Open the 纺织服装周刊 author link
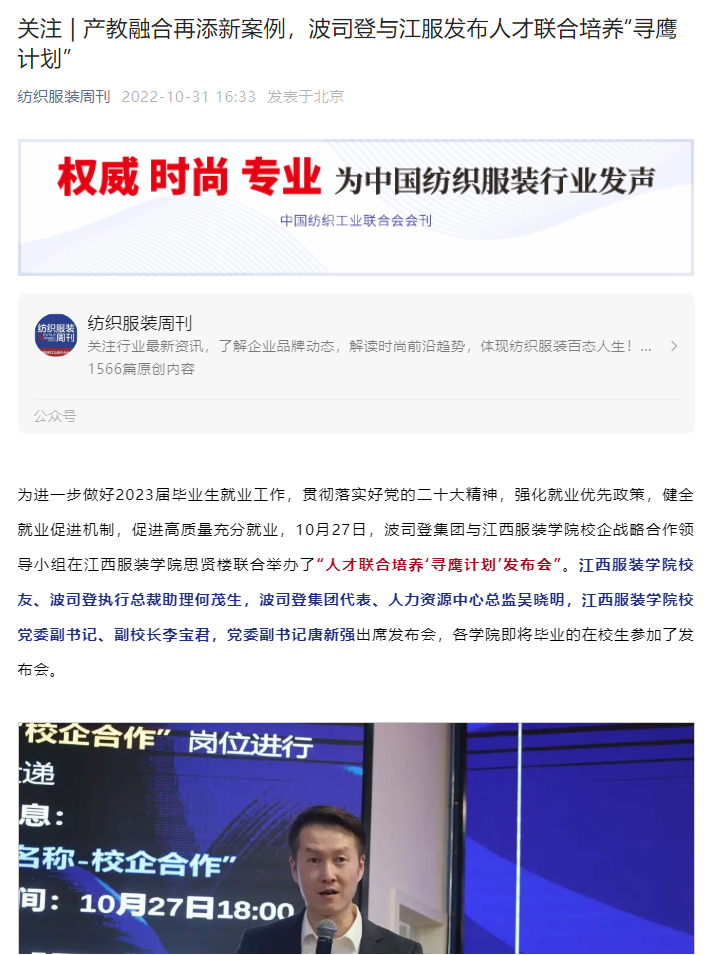The width and height of the screenshot is (709, 955). click(x=64, y=97)
